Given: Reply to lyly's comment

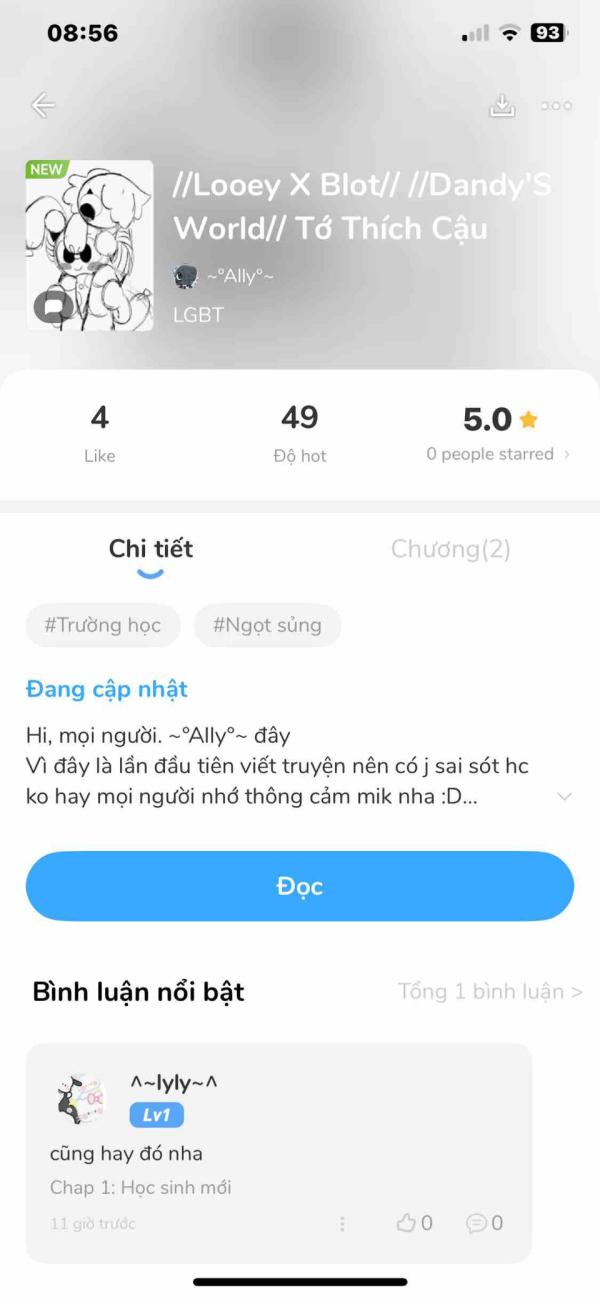Looking at the screenshot, I should tap(484, 1223).
